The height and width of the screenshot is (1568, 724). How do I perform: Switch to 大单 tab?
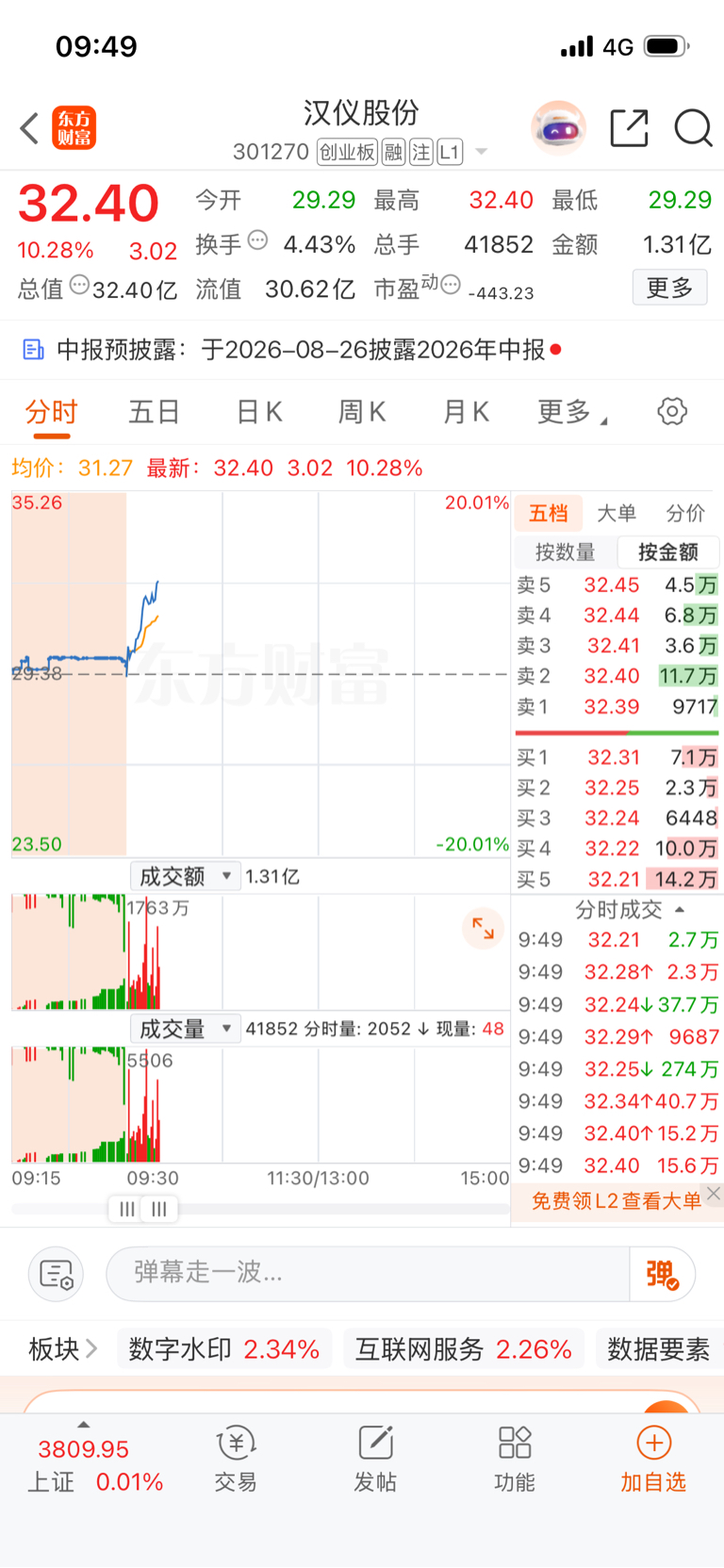617,513
